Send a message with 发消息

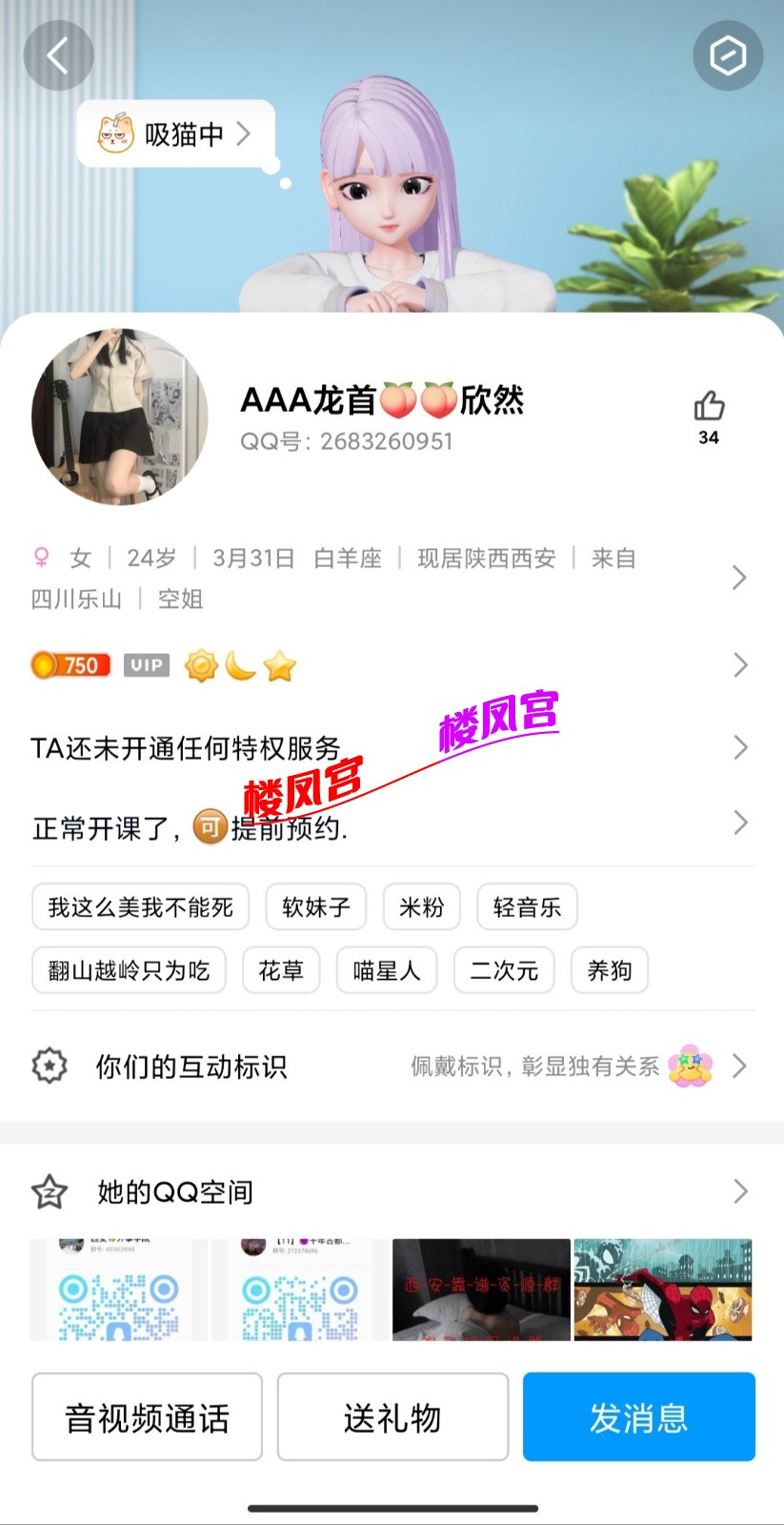(638, 1417)
